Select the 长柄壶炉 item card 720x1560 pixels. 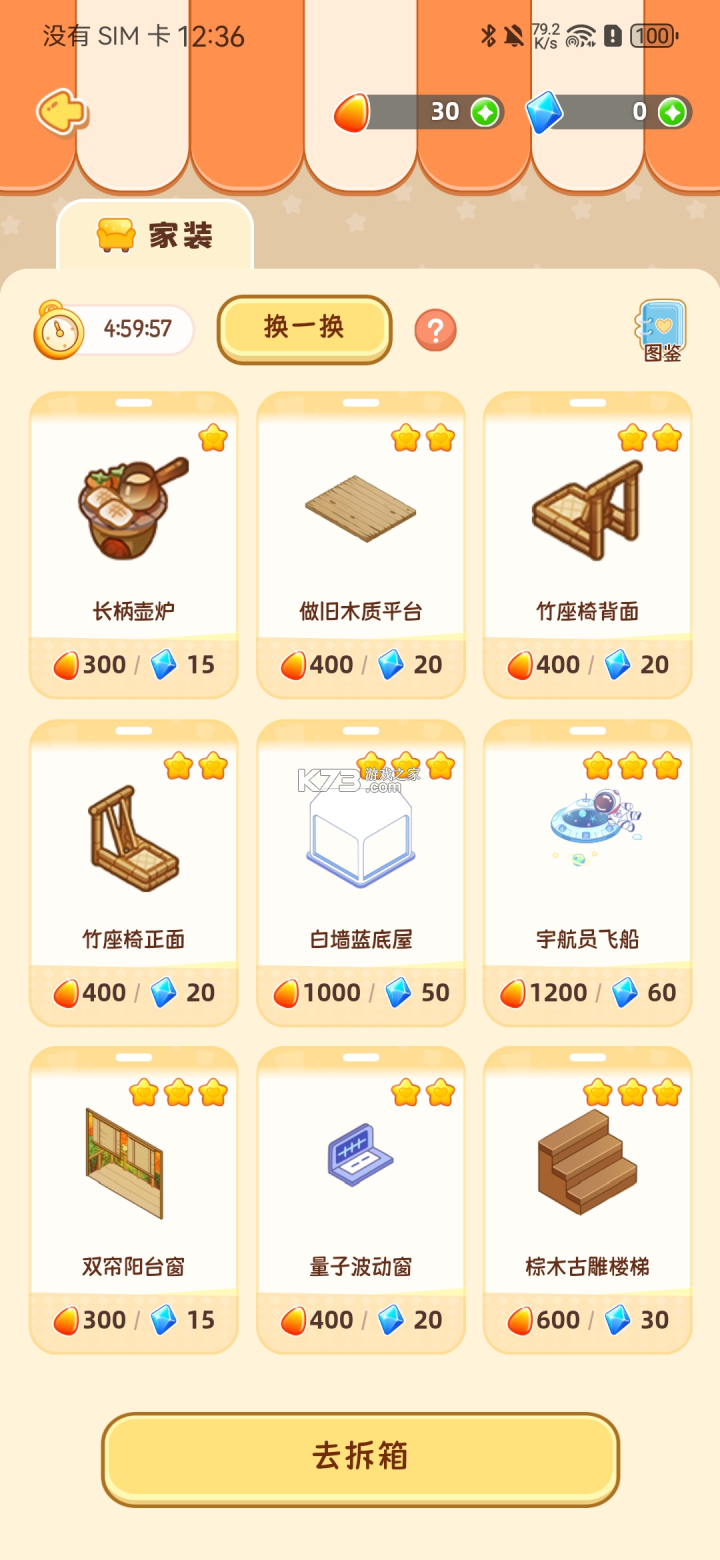click(x=134, y=540)
